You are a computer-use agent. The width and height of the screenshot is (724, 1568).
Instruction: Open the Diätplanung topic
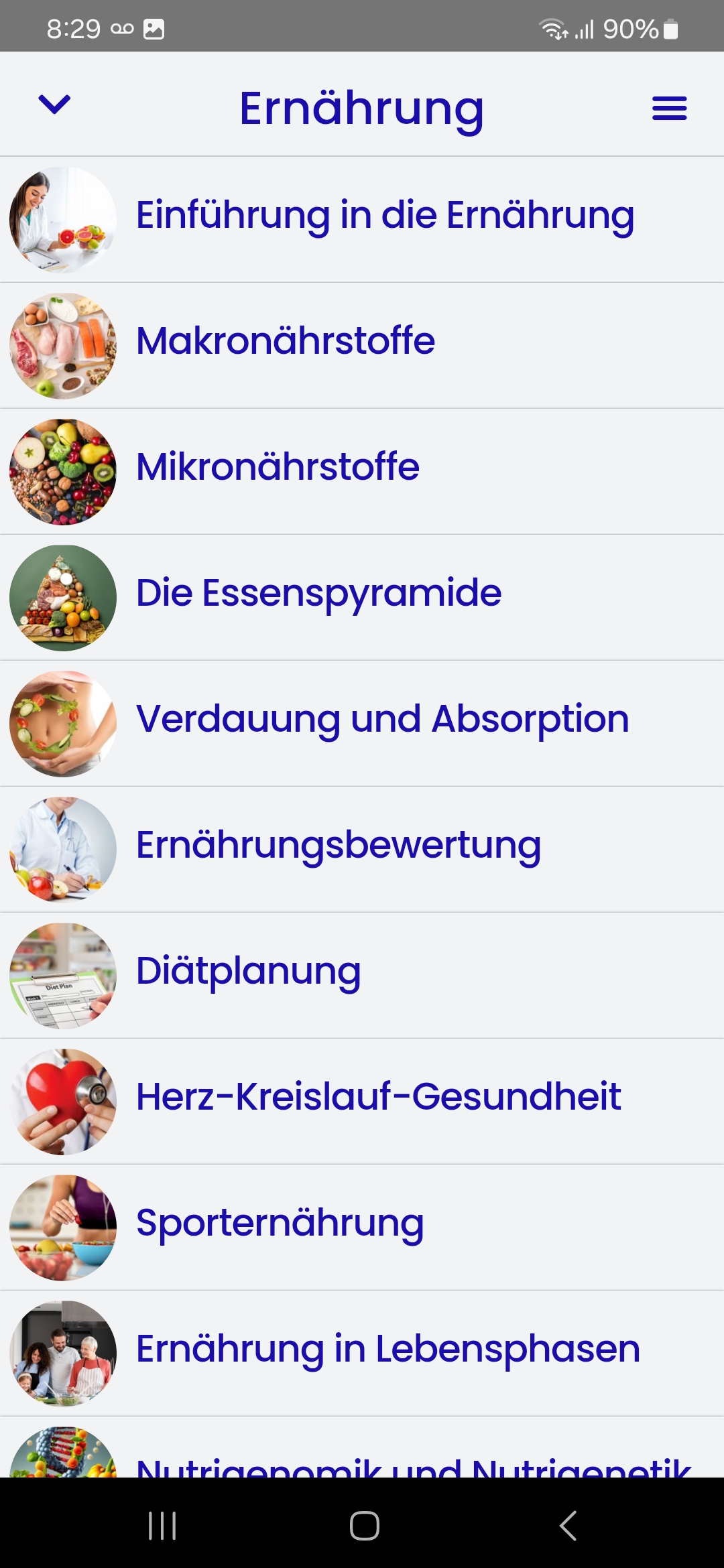coord(248,971)
